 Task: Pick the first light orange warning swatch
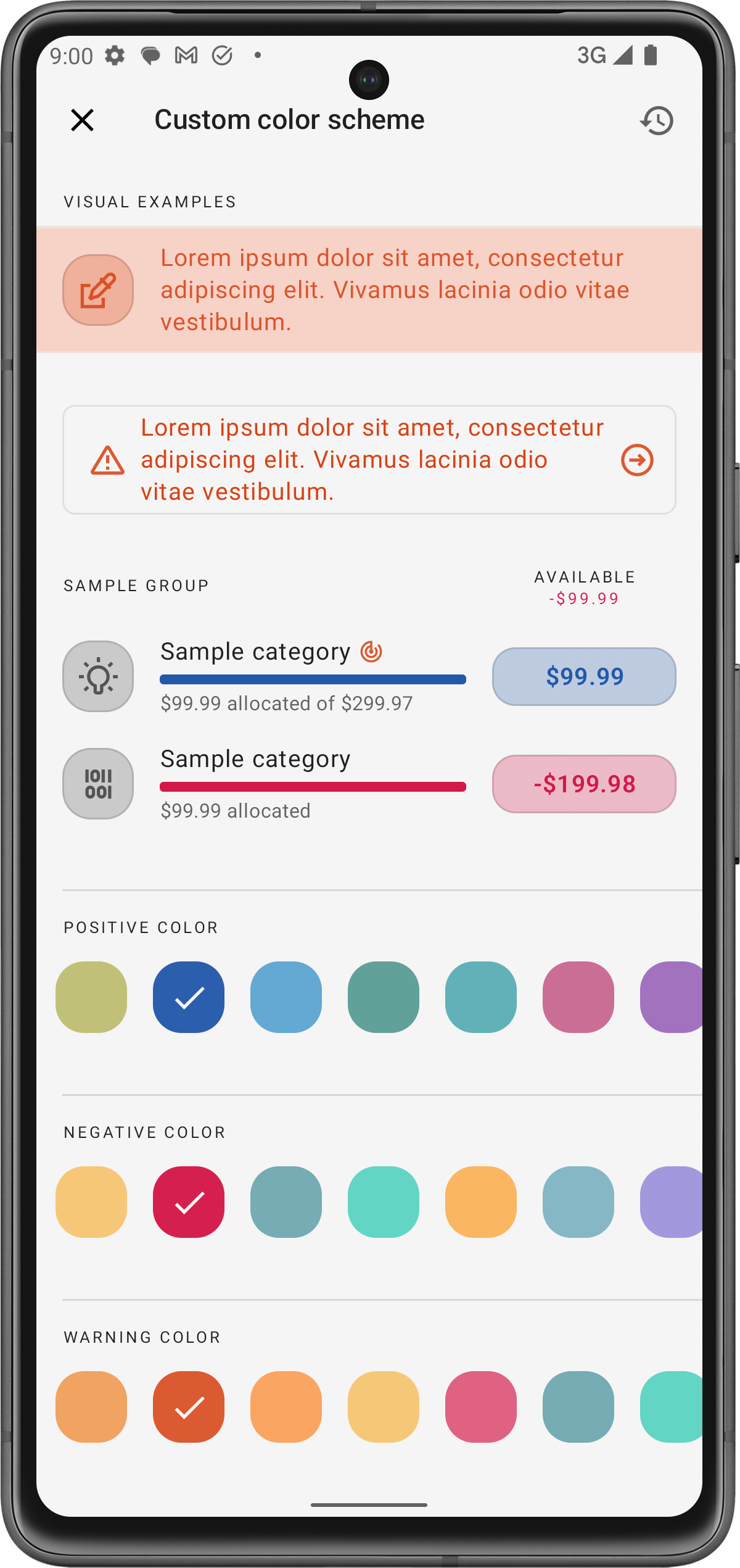click(91, 1406)
